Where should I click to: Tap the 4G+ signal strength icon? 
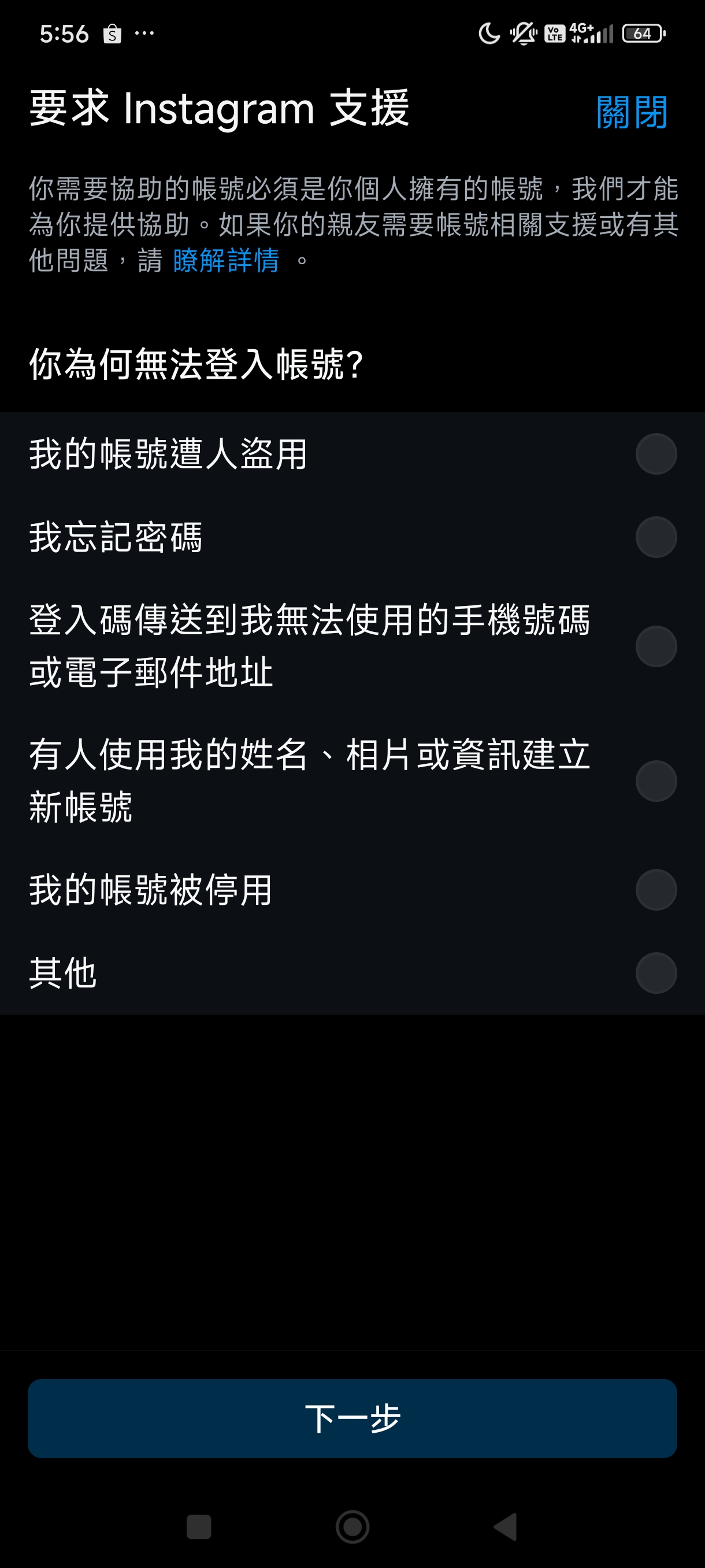click(585, 34)
